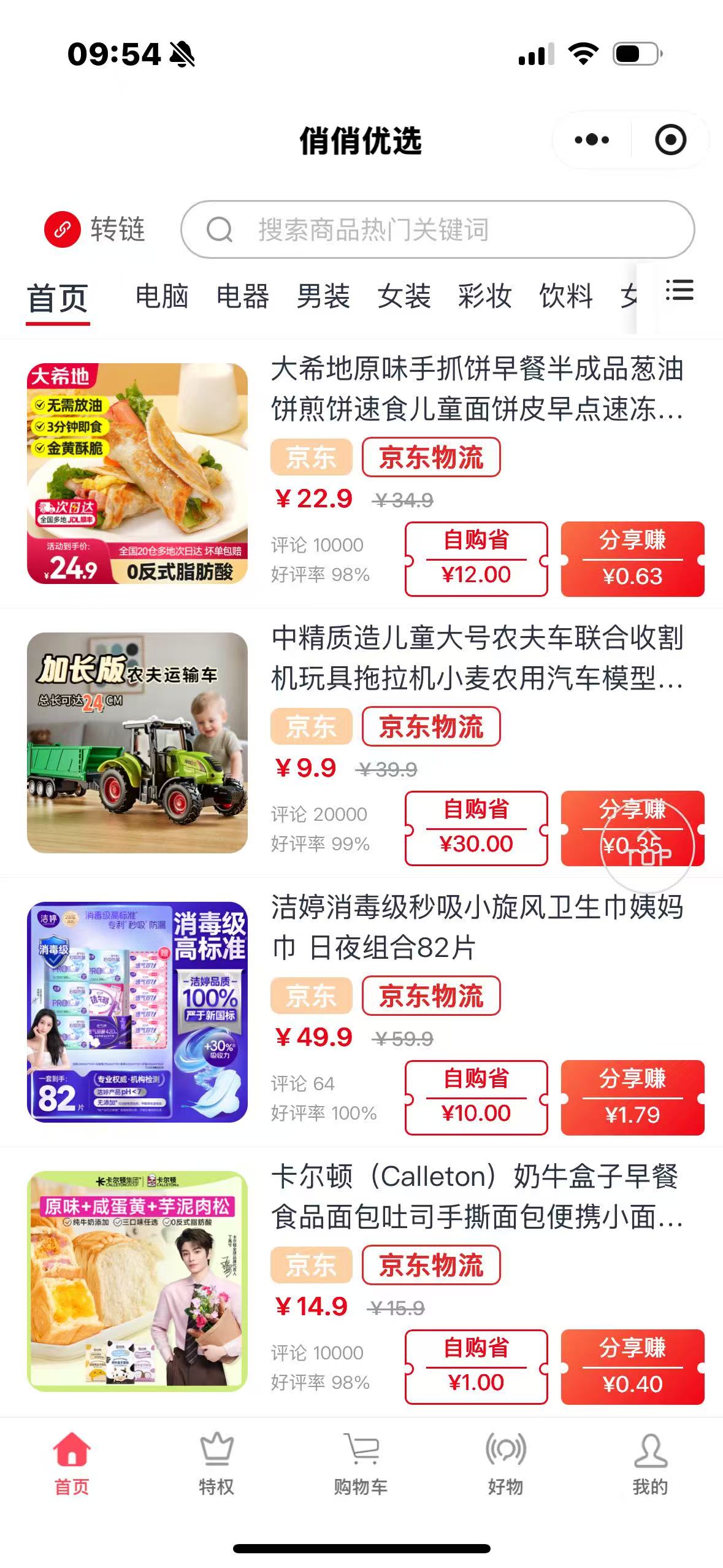View the 中精质造 farm tractor toy product
723x1568 pixels.
pyautogui.click(x=476, y=658)
